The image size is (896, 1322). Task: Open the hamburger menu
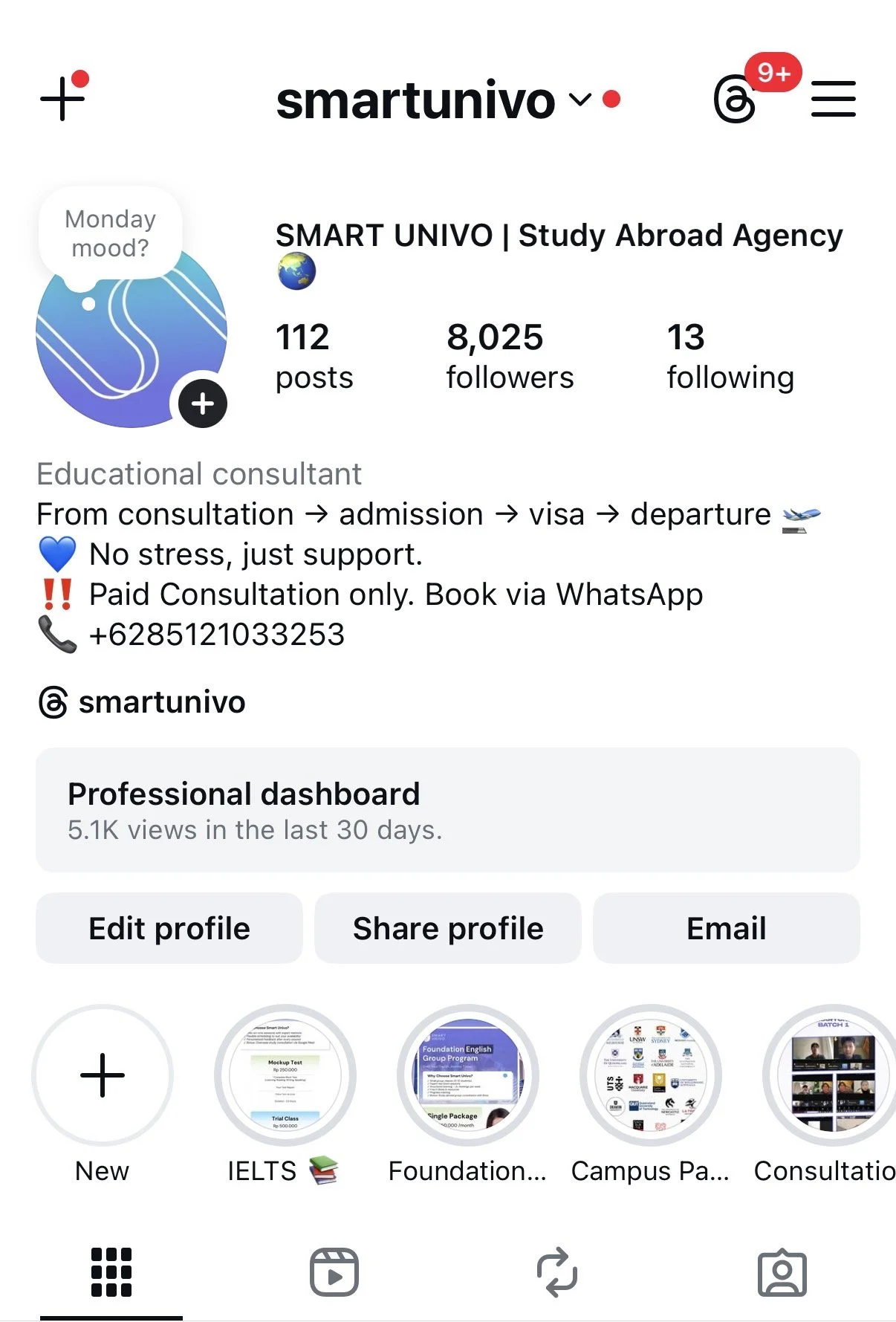click(833, 100)
